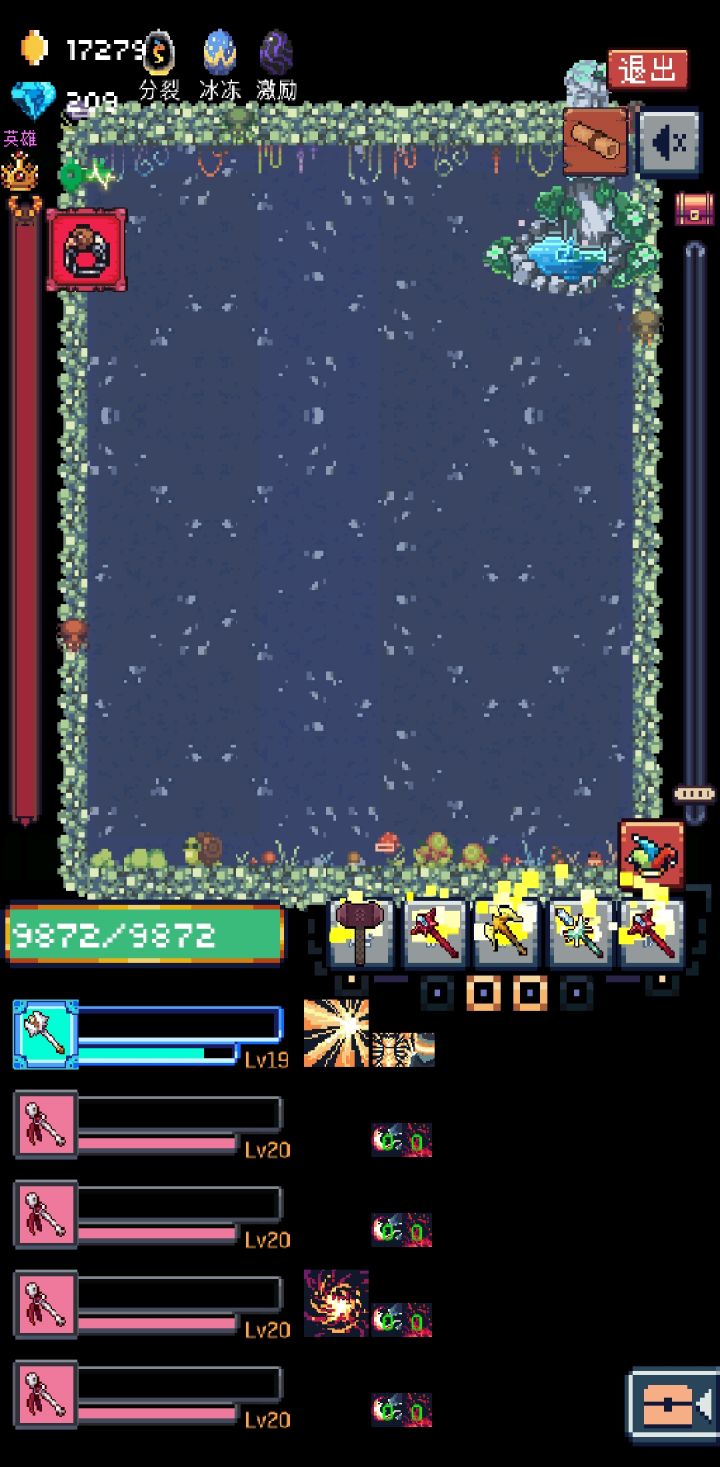Select the yellow halberd weapon slot
This screenshot has height=1467, width=720.
point(506,932)
